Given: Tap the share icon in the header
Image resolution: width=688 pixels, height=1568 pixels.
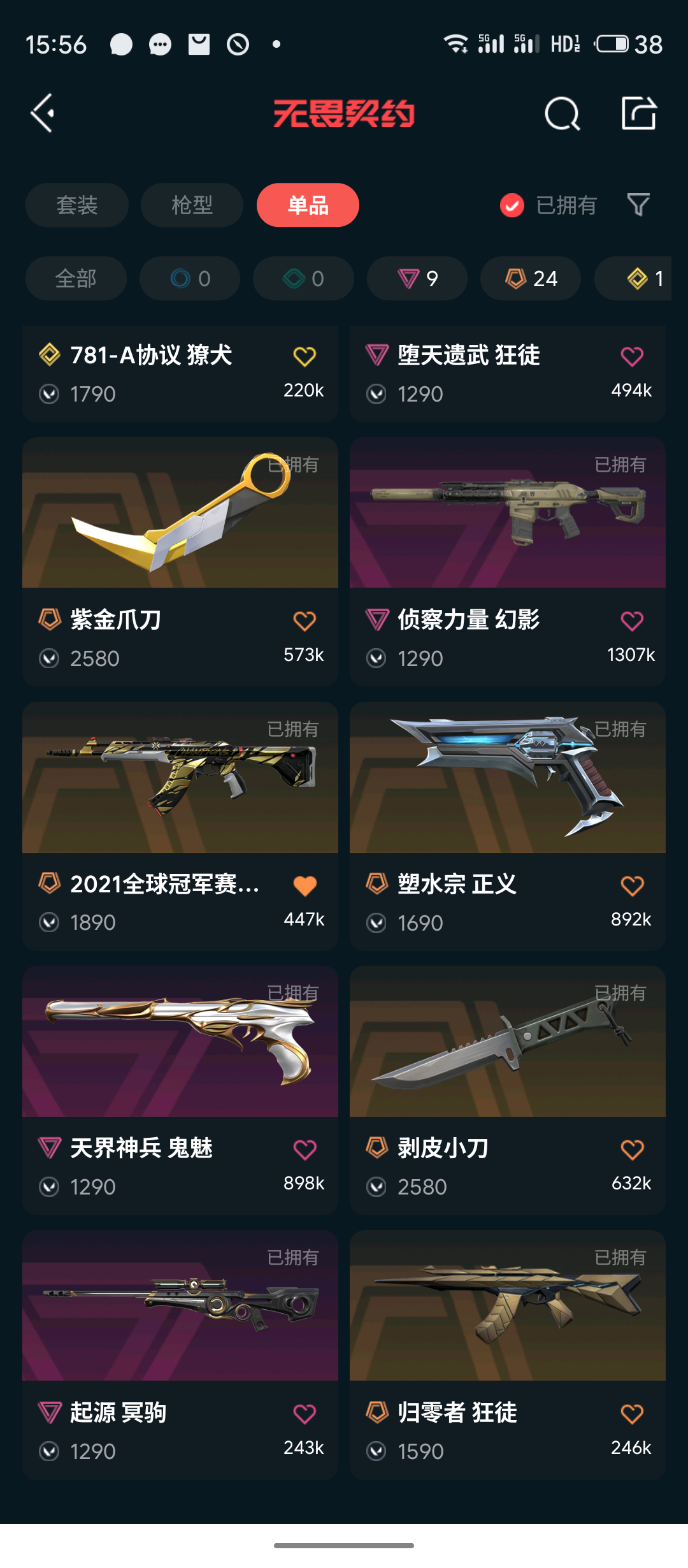Looking at the screenshot, I should [x=638, y=113].
